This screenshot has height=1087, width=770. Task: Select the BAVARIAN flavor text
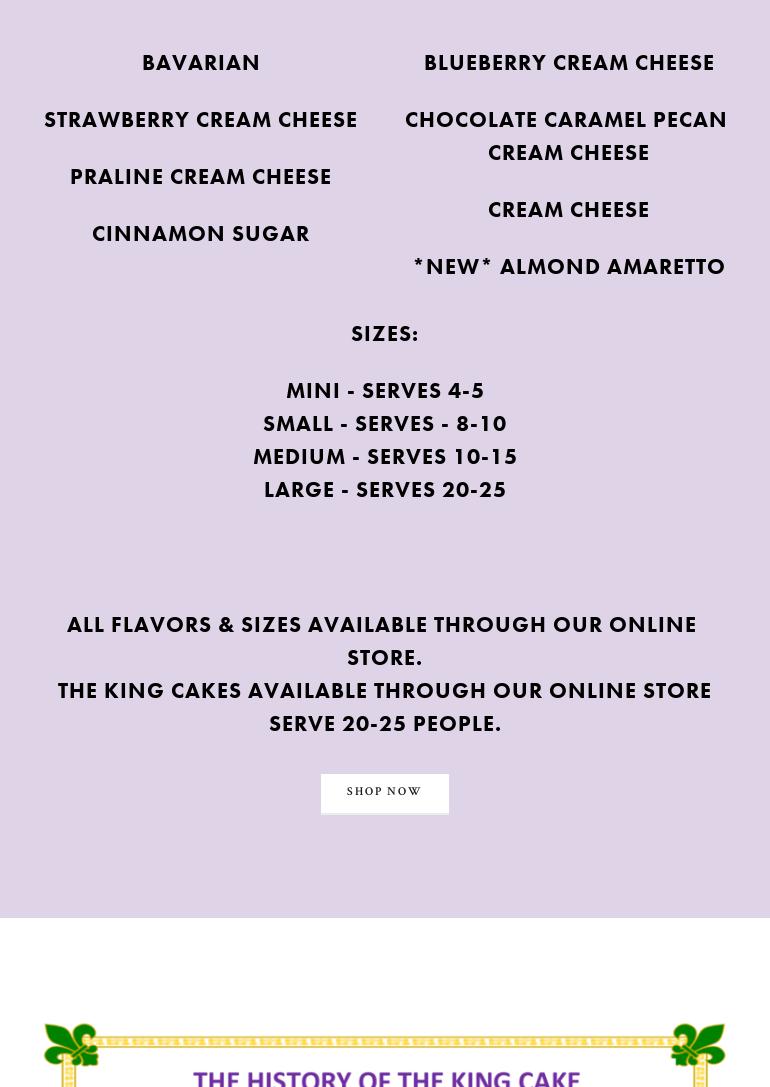click(x=201, y=62)
